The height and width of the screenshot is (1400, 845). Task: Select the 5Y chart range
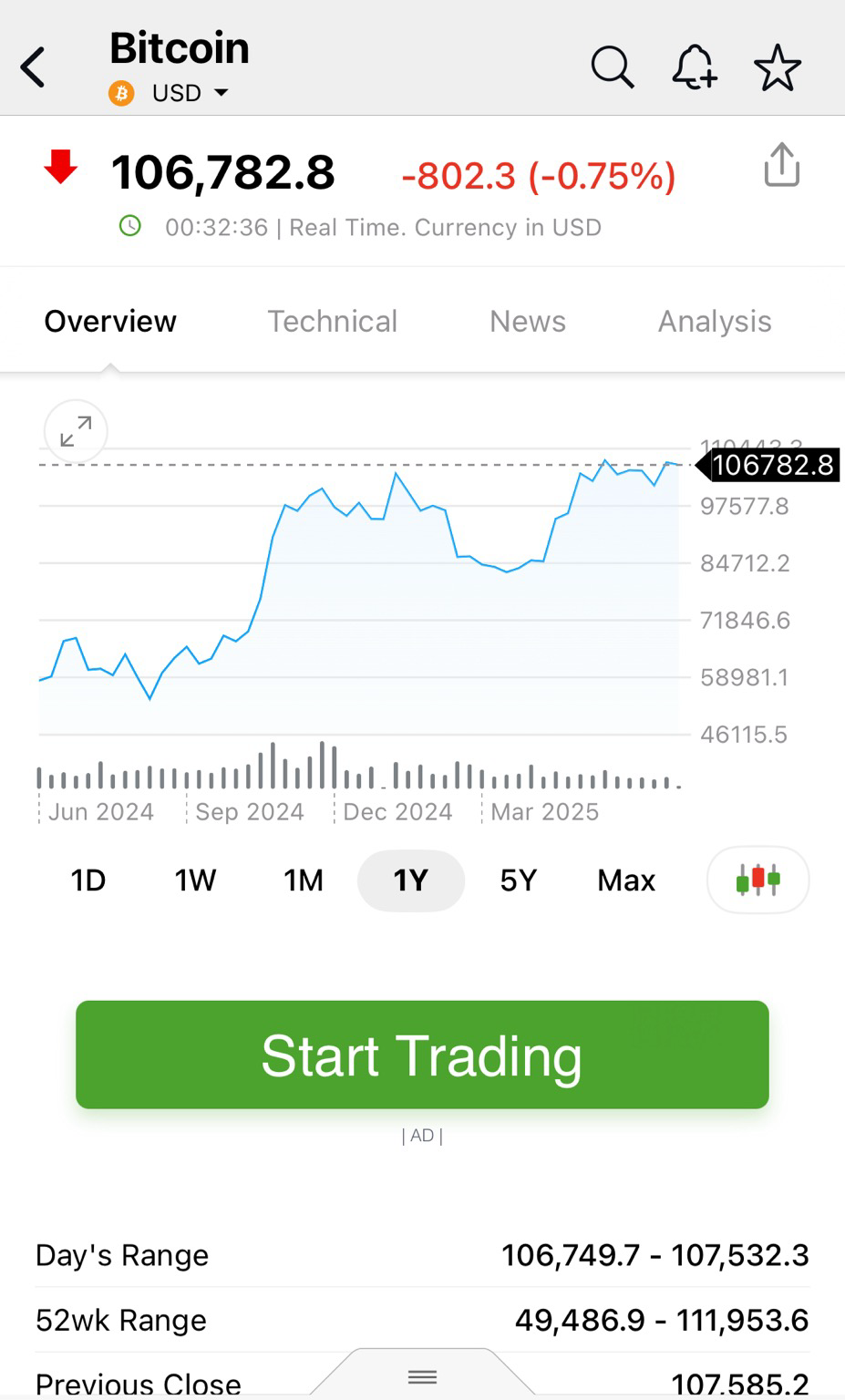coord(518,880)
